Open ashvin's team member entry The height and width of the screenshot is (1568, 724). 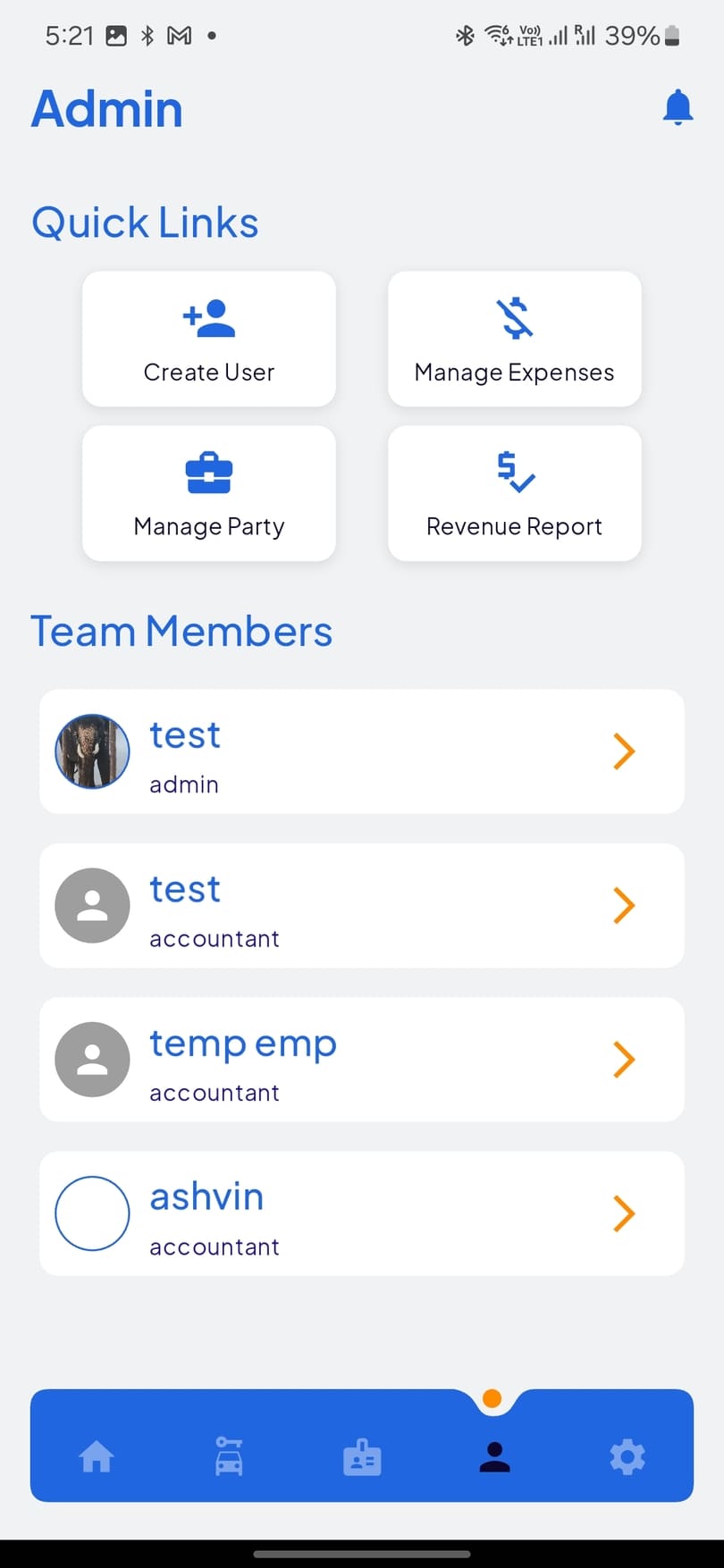(x=361, y=1213)
